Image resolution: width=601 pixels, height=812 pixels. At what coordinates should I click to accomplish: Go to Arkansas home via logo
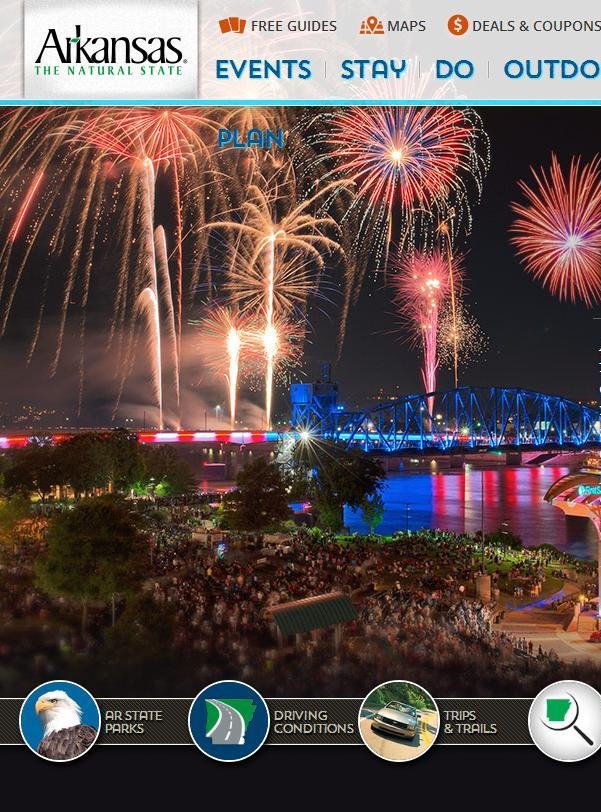point(110,52)
